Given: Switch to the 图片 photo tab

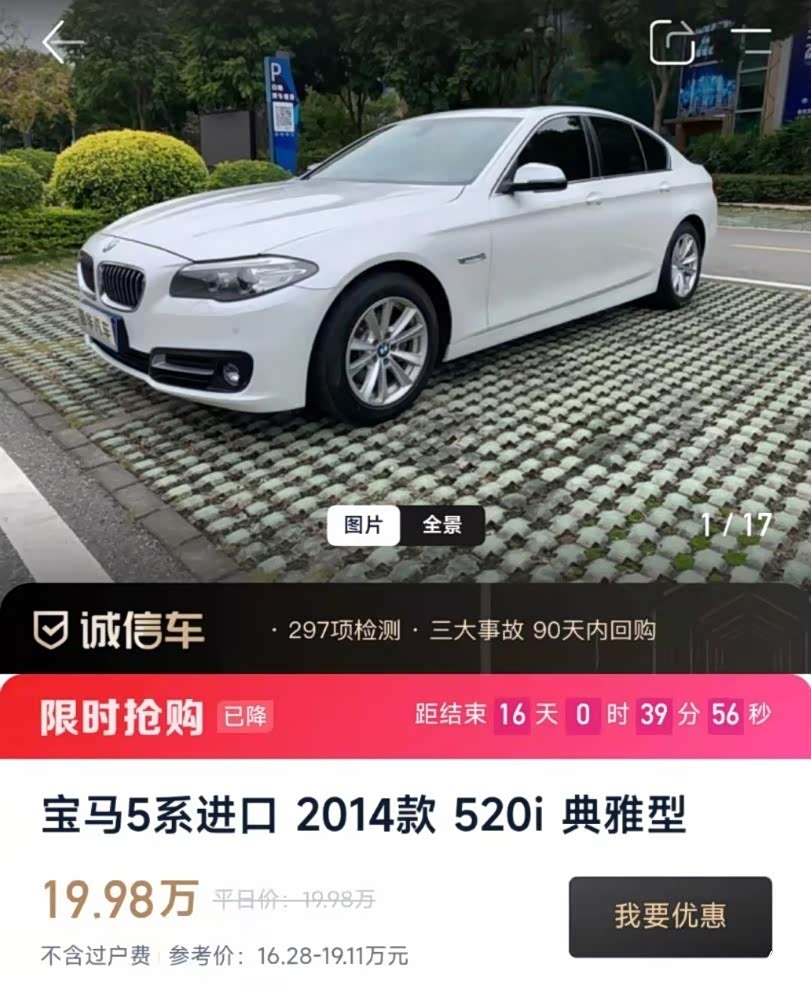Looking at the screenshot, I should point(363,525).
